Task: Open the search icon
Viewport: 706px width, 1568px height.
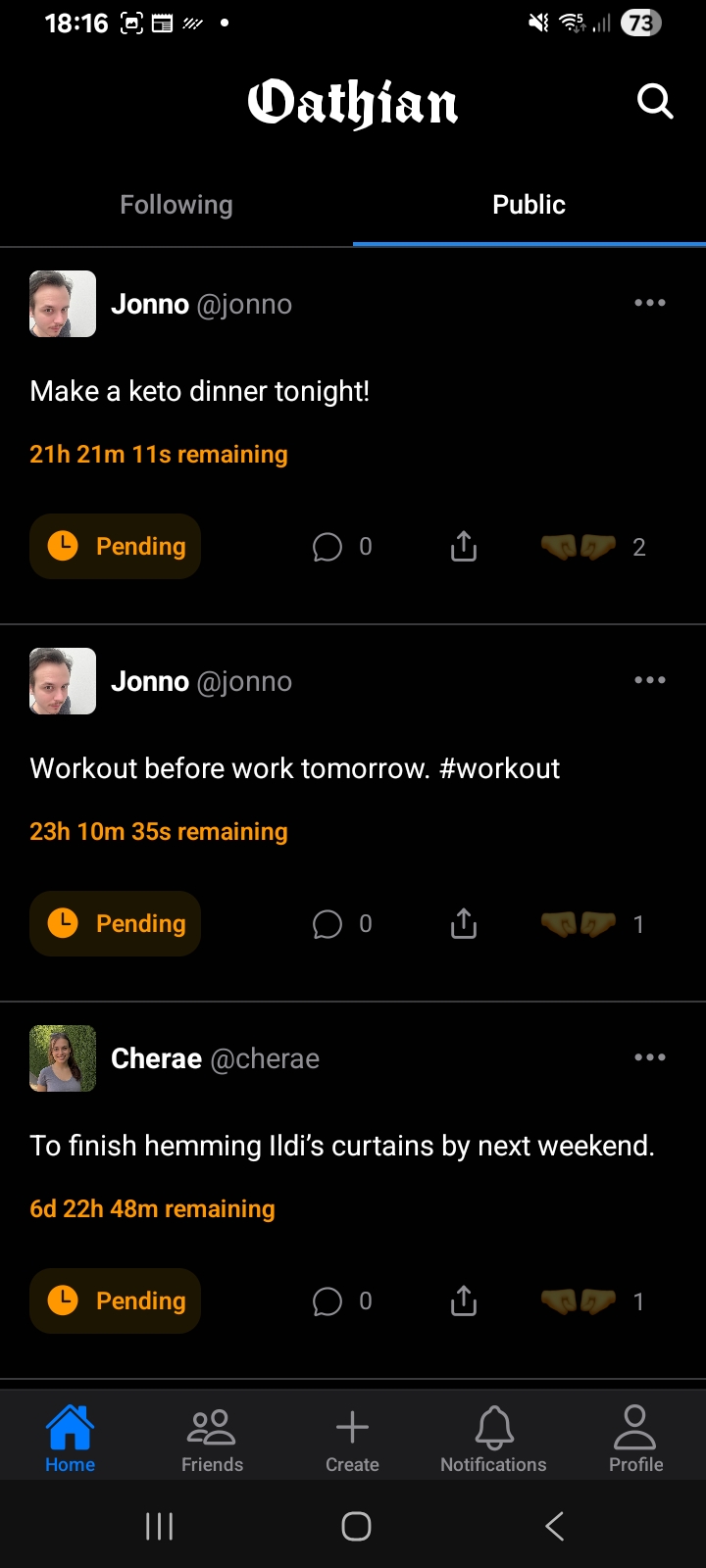Action: [x=654, y=101]
